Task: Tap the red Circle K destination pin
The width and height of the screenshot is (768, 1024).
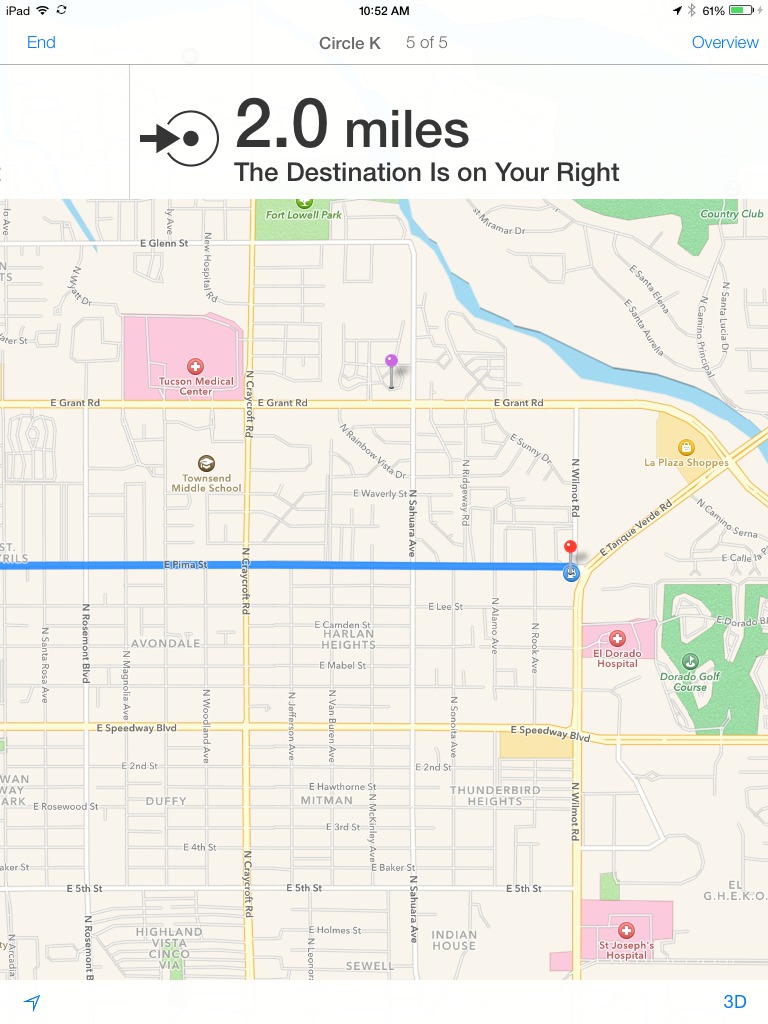Action: tap(570, 548)
